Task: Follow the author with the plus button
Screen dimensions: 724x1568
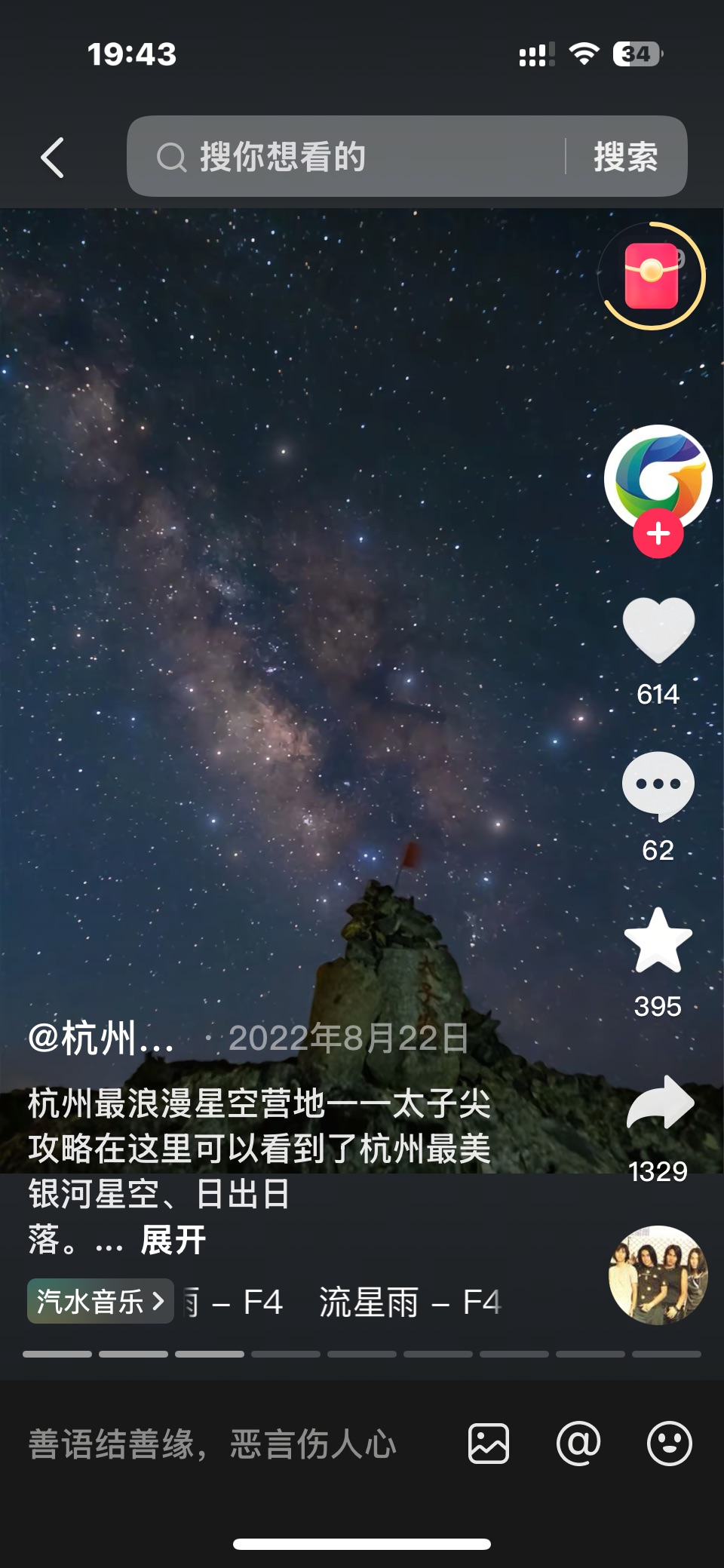Action: pos(658,534)
